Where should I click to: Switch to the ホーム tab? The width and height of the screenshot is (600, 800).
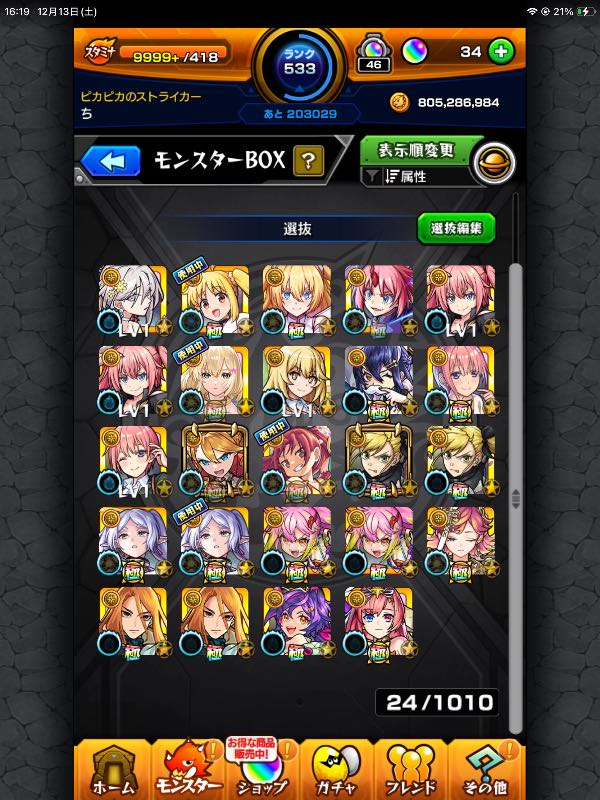coord(113,769)
